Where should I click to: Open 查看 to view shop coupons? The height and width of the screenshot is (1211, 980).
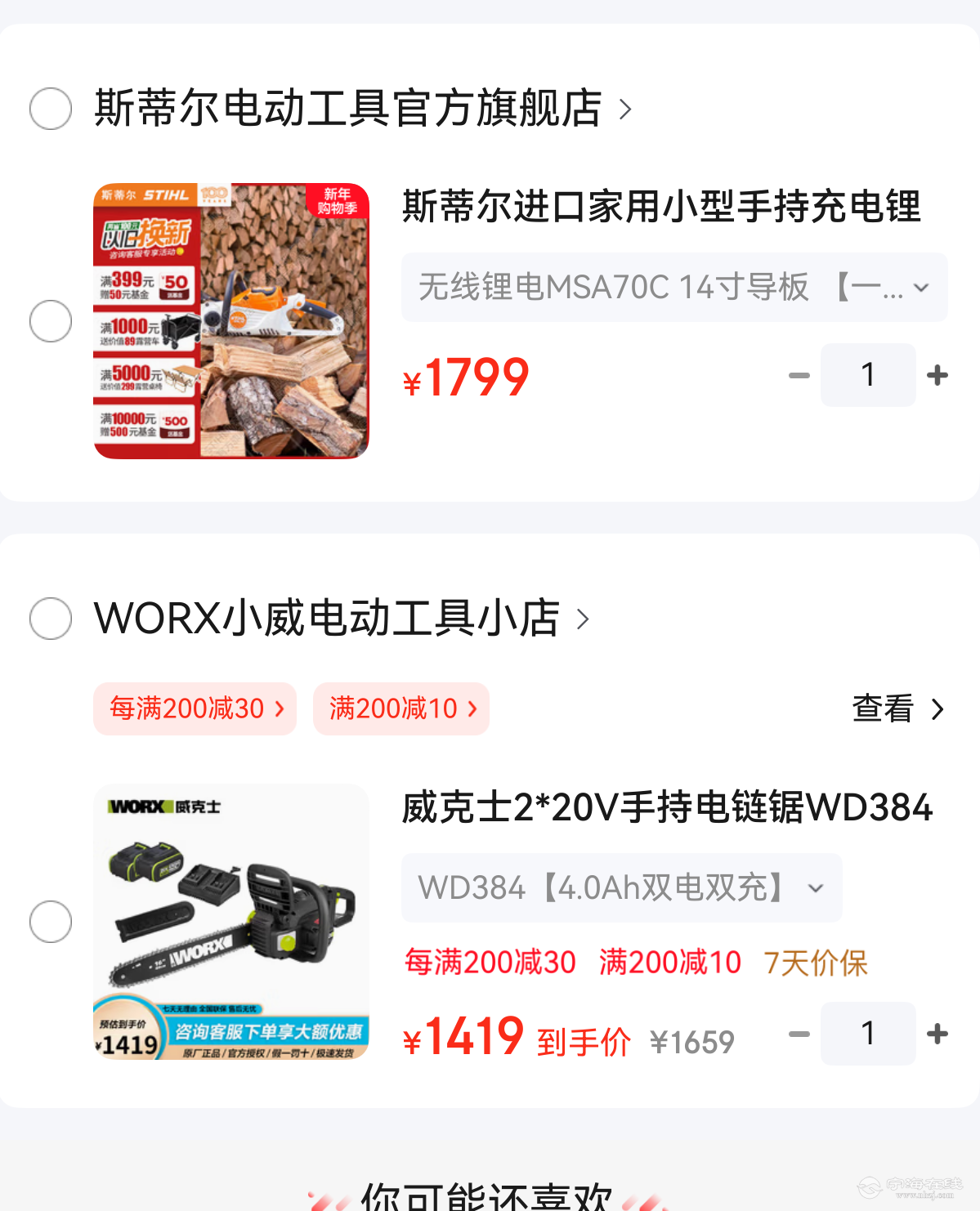coord(897,708)
